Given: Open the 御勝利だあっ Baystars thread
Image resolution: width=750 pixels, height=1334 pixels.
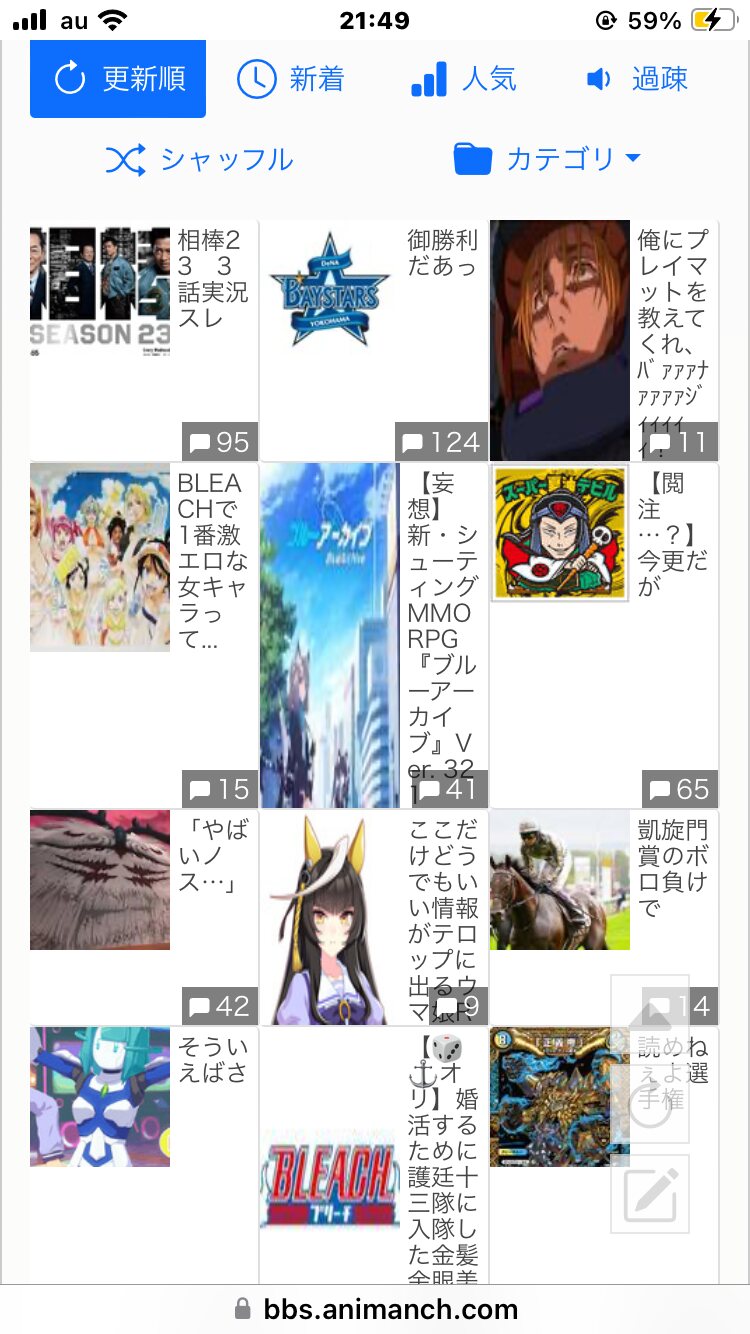Looking at the screenshot, I should (374, 340).
